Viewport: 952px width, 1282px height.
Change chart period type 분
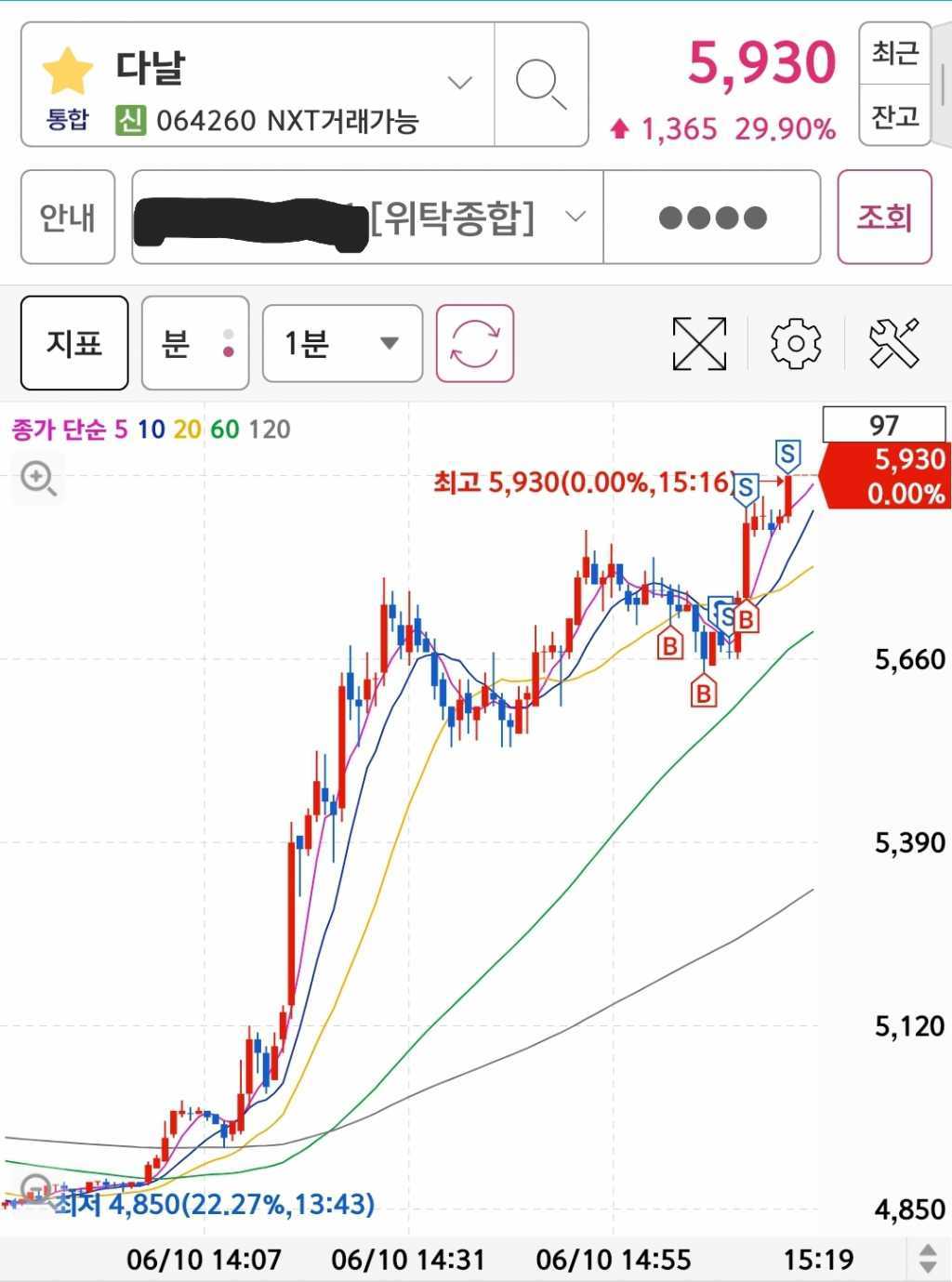pos(195,343)
